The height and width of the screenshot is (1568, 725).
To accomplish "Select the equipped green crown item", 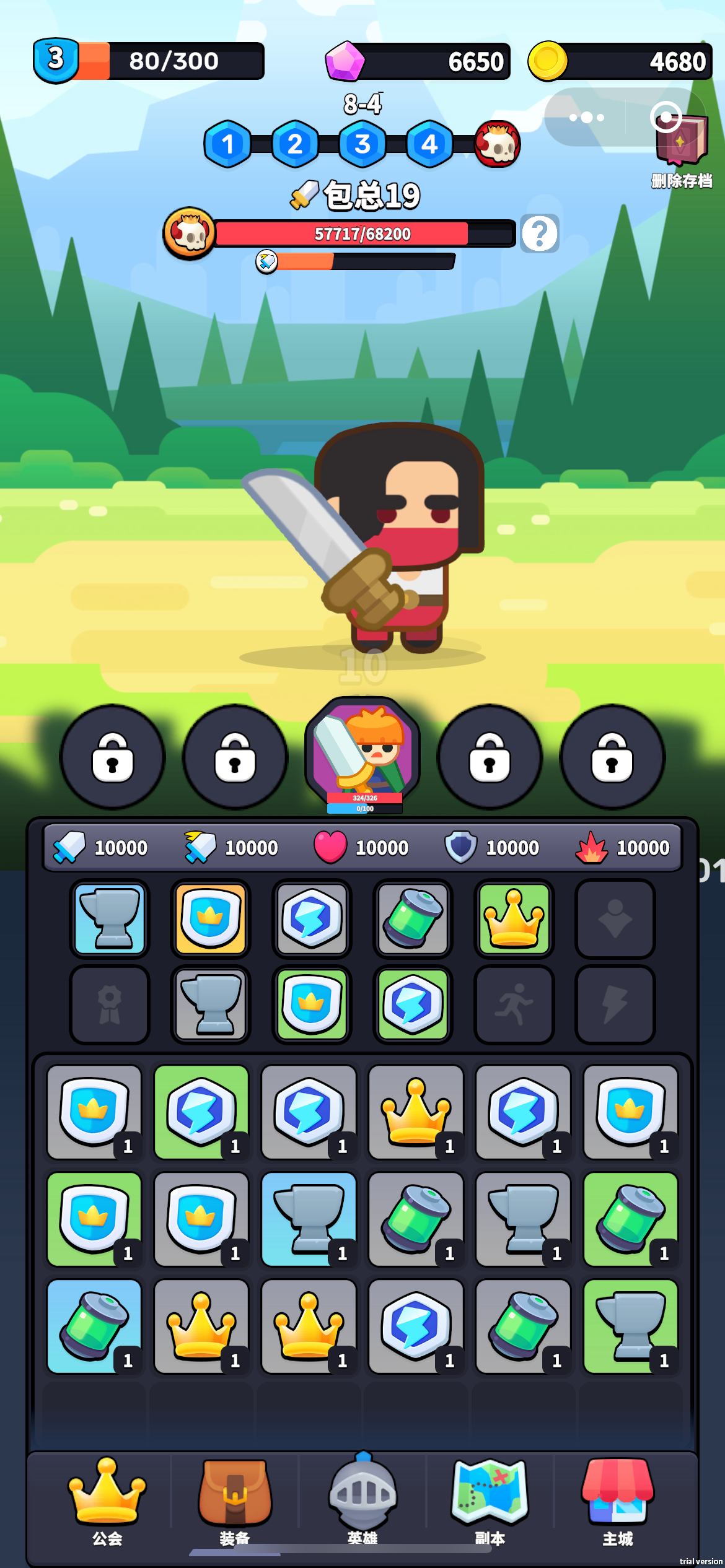I will (514, 918).
